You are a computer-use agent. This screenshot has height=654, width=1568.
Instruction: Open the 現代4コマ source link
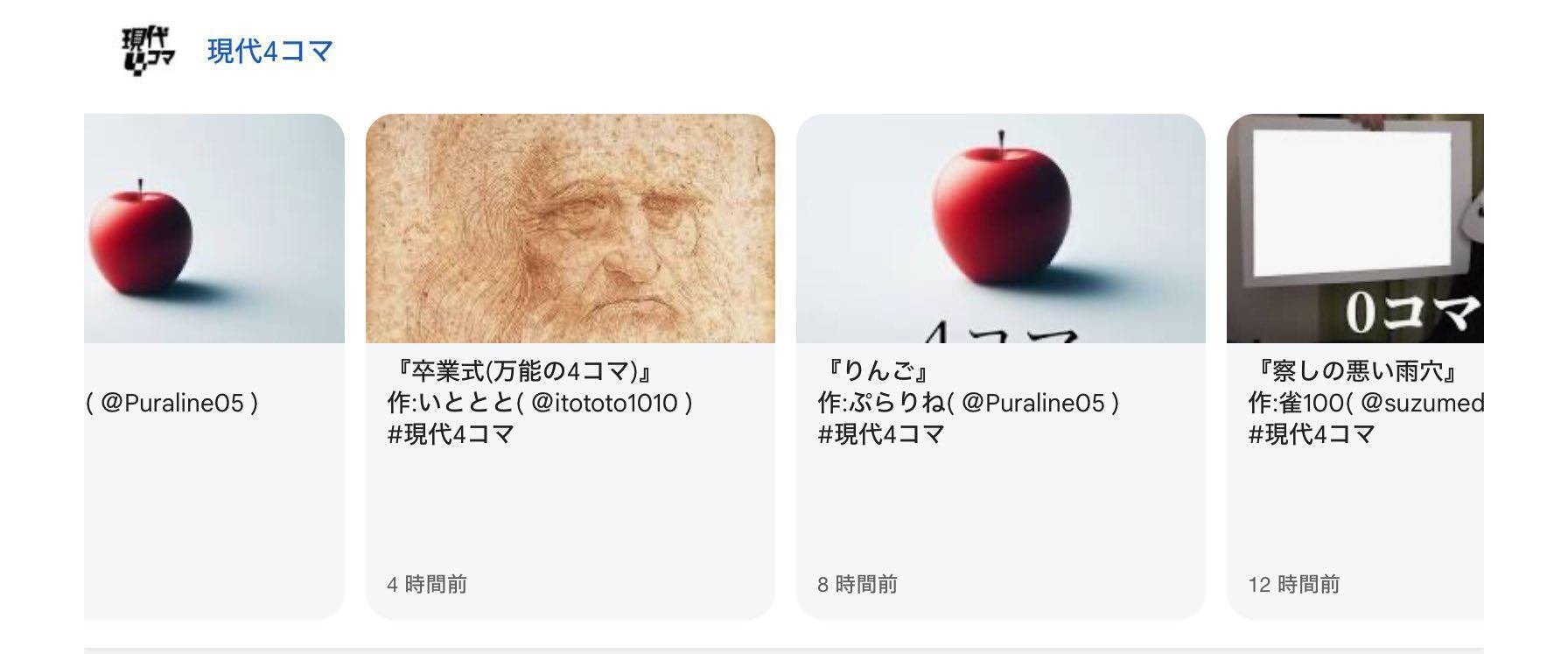[x=269, y=51]
